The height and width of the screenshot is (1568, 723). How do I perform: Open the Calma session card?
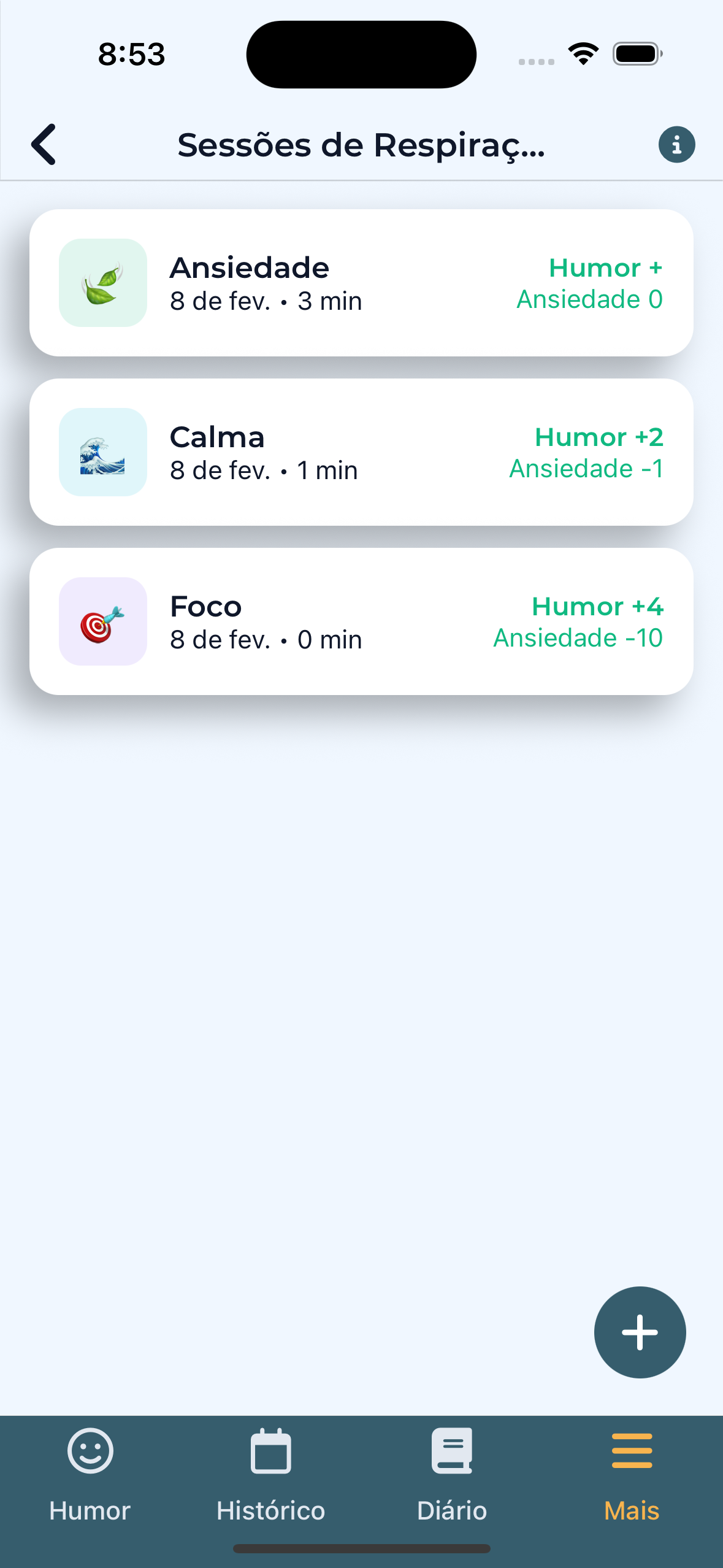coord(361,452)
